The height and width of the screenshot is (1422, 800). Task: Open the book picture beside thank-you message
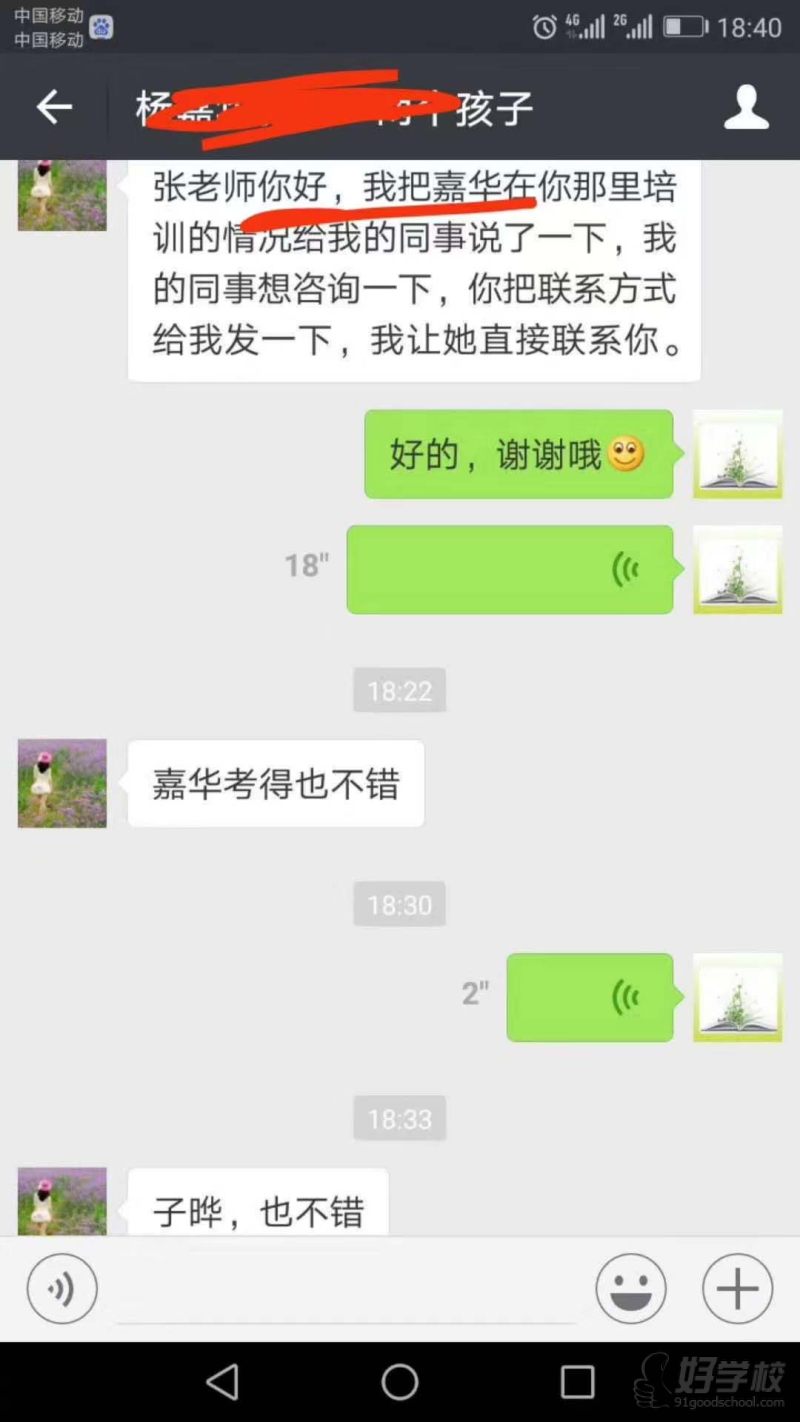(x=737, y=454)
